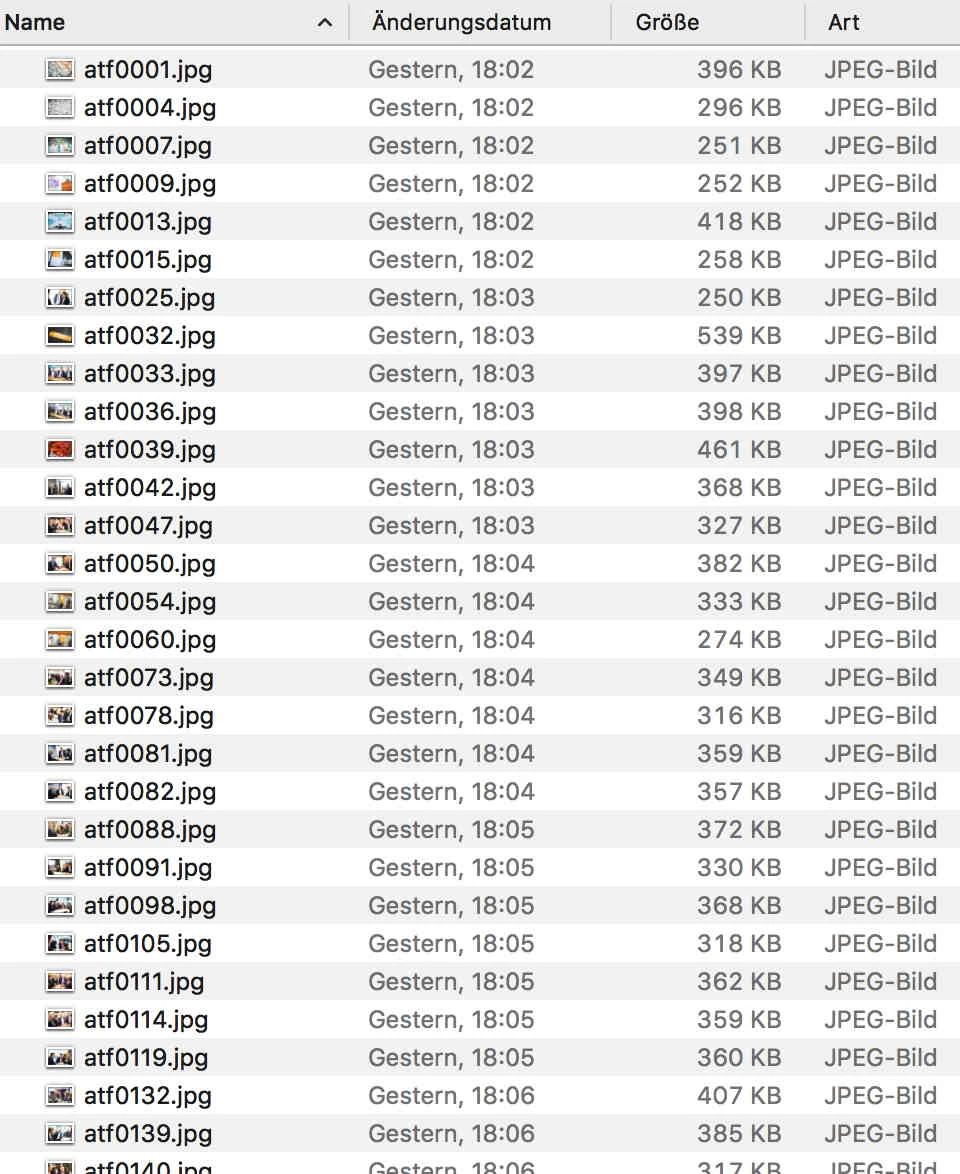This screenshot has height=1174, width=960.
Task: Sort files by the Name column
Action: (x=36, y=22)
